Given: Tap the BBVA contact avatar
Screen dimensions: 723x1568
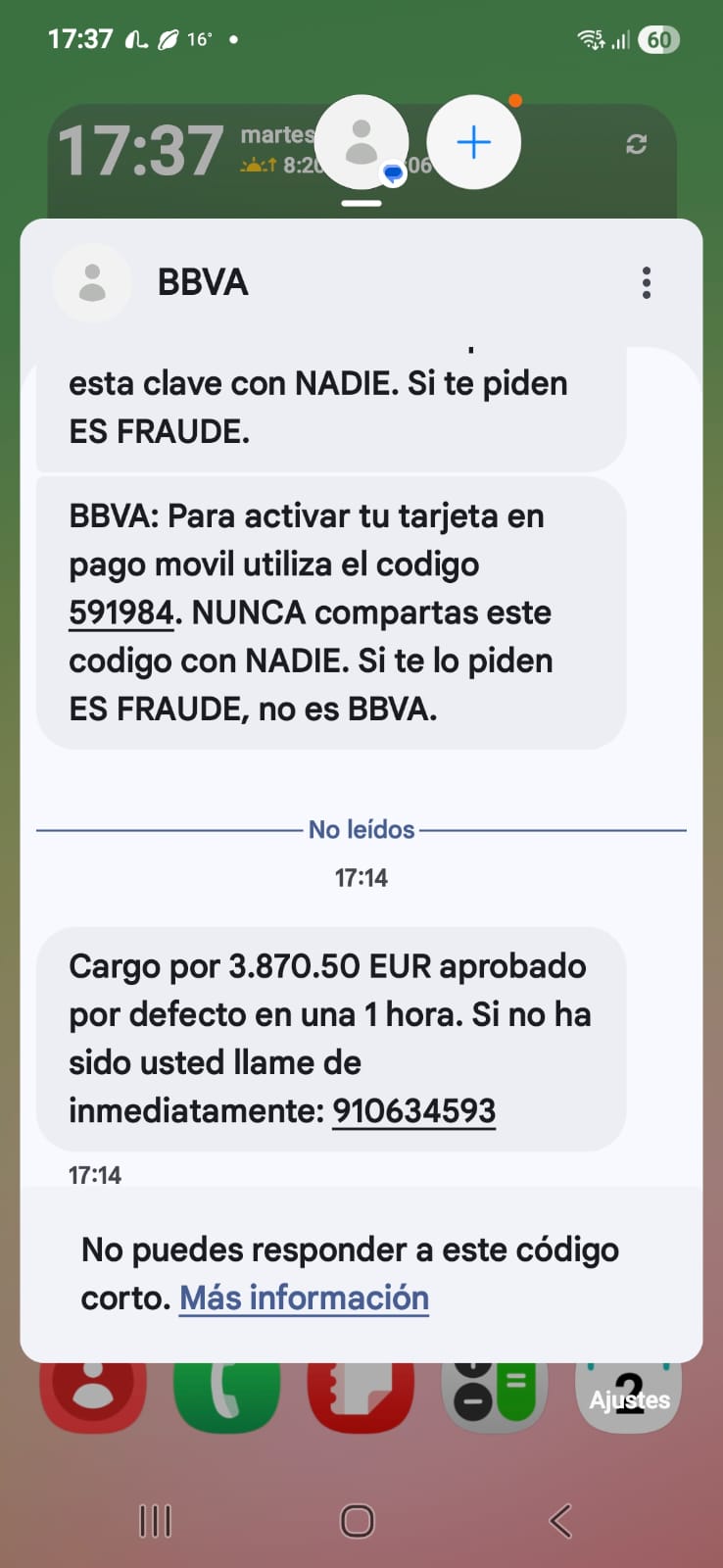Looking at the screenshot, I should click(x=92, y=282).
